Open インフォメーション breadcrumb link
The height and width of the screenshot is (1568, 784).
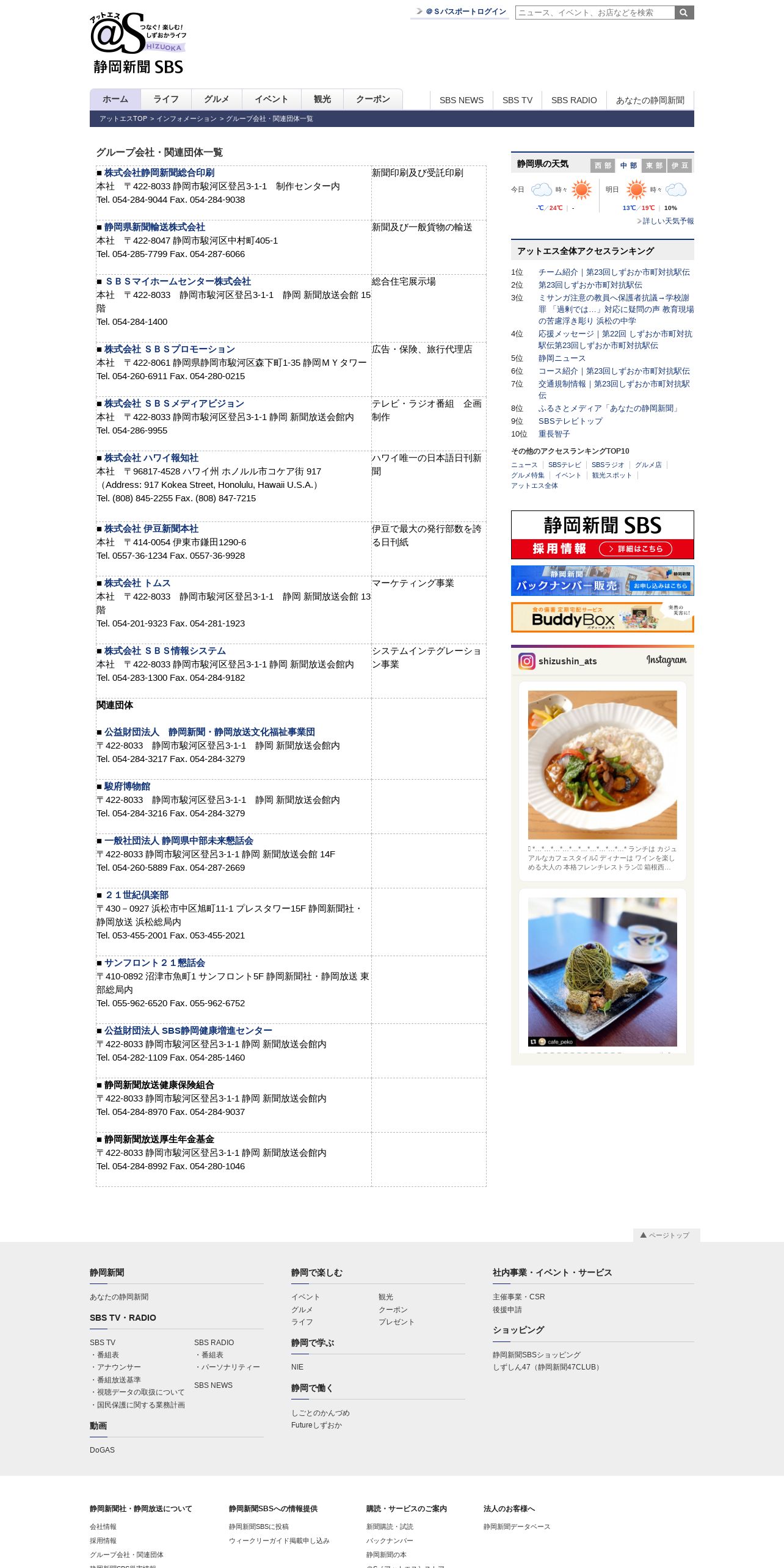coord(186,118)
